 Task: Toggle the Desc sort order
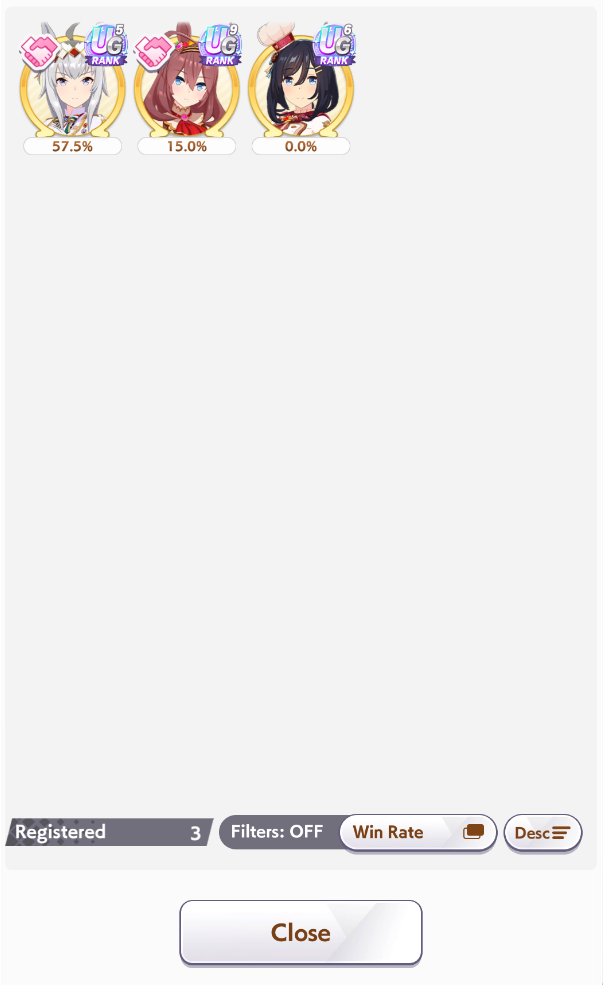tap(543, 833)
